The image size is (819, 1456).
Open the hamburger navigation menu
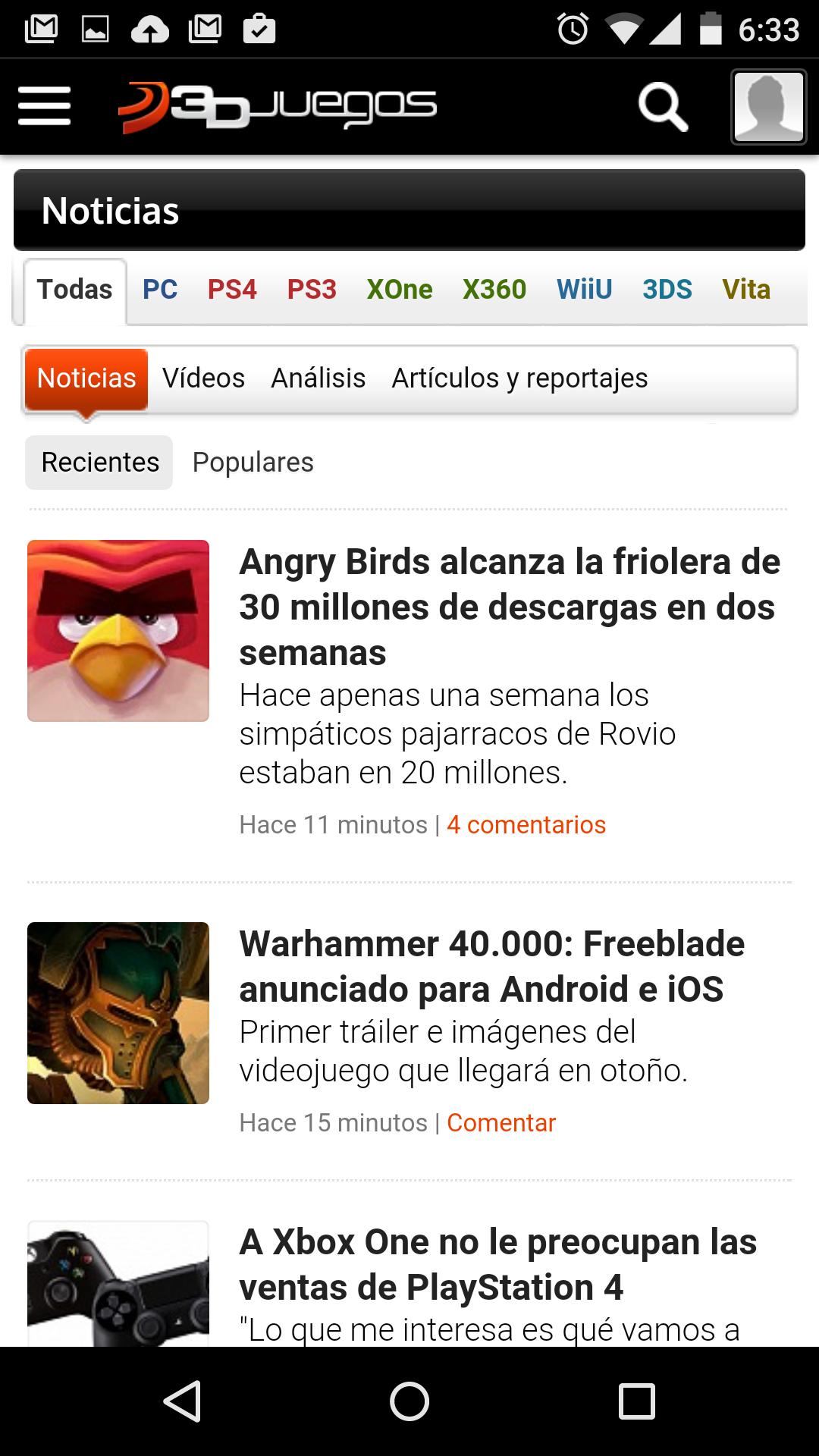click(x=43, y=106)
